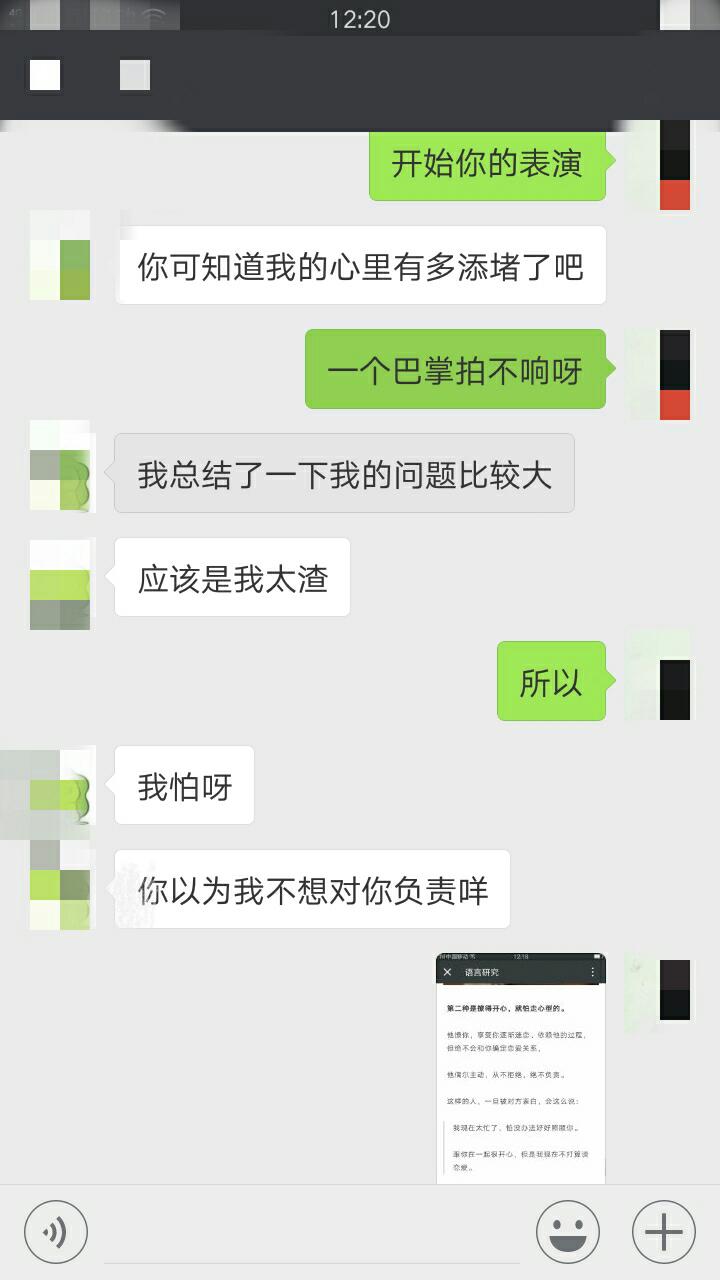This screenshot has width=720, height=1280.
Task: Open the emoji picker
Action: coord(568,1232)
